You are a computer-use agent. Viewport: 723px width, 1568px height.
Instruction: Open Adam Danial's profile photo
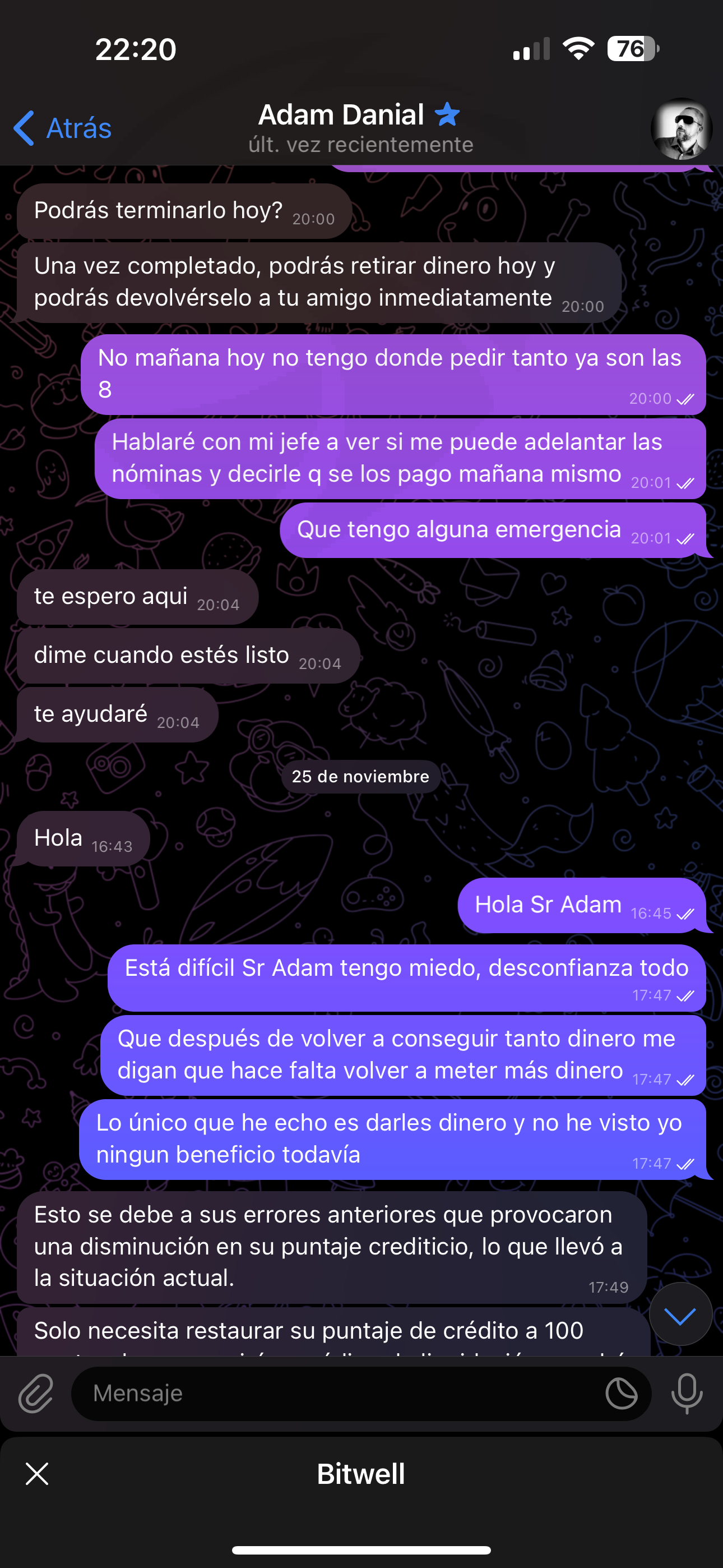(681, 128)
